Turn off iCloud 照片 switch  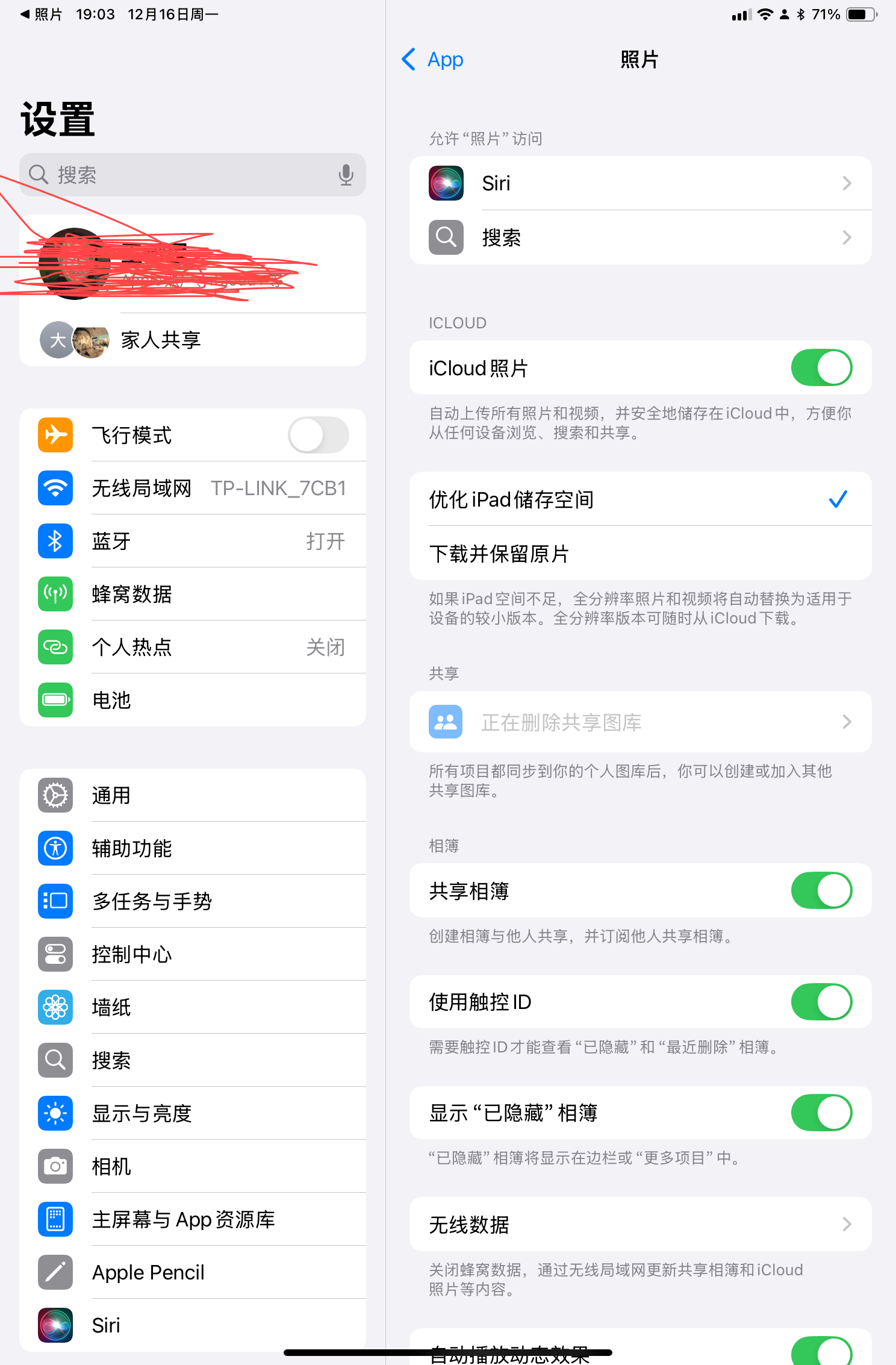[821, 368]
